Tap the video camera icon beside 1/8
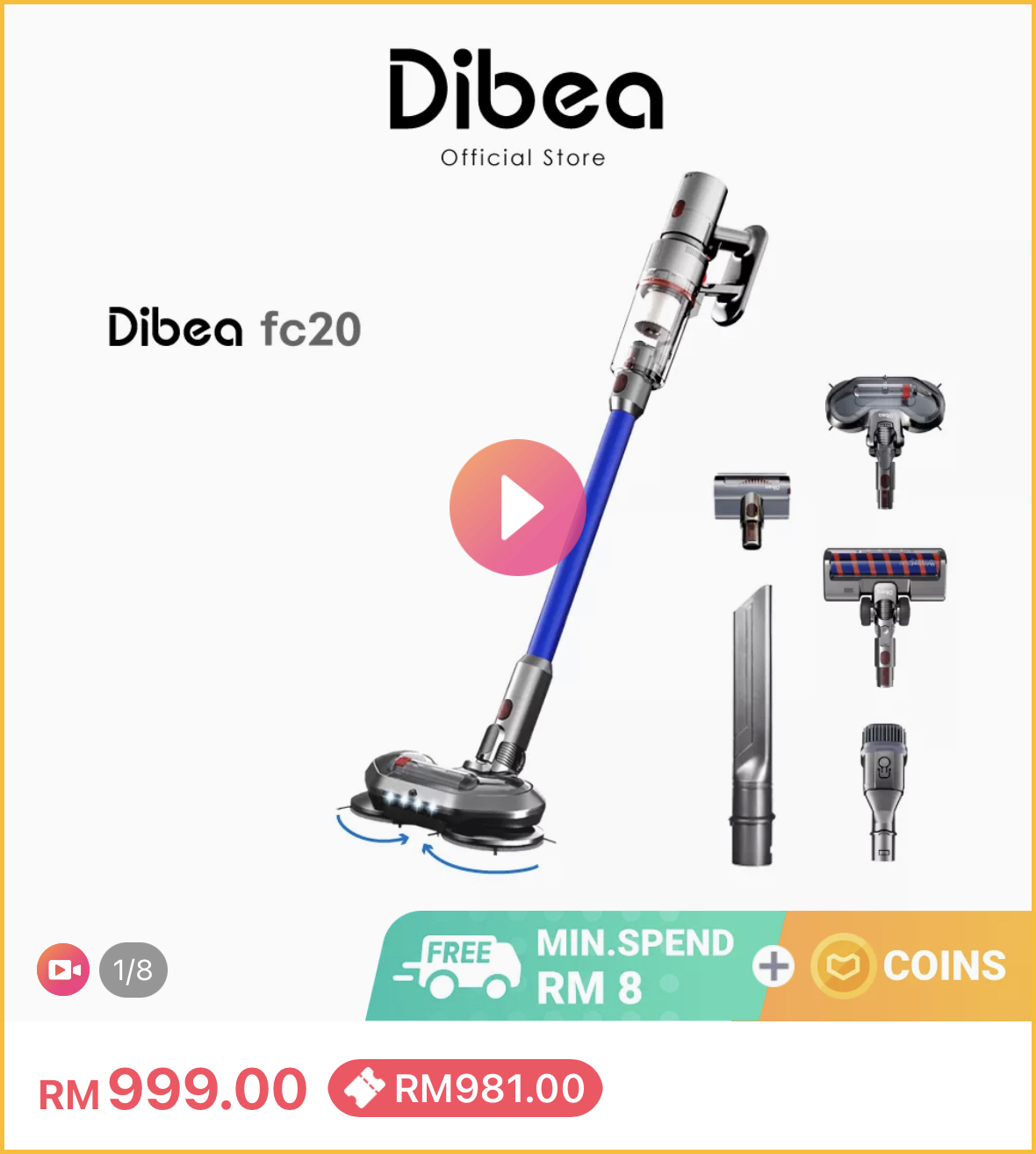 coord(63,970)
